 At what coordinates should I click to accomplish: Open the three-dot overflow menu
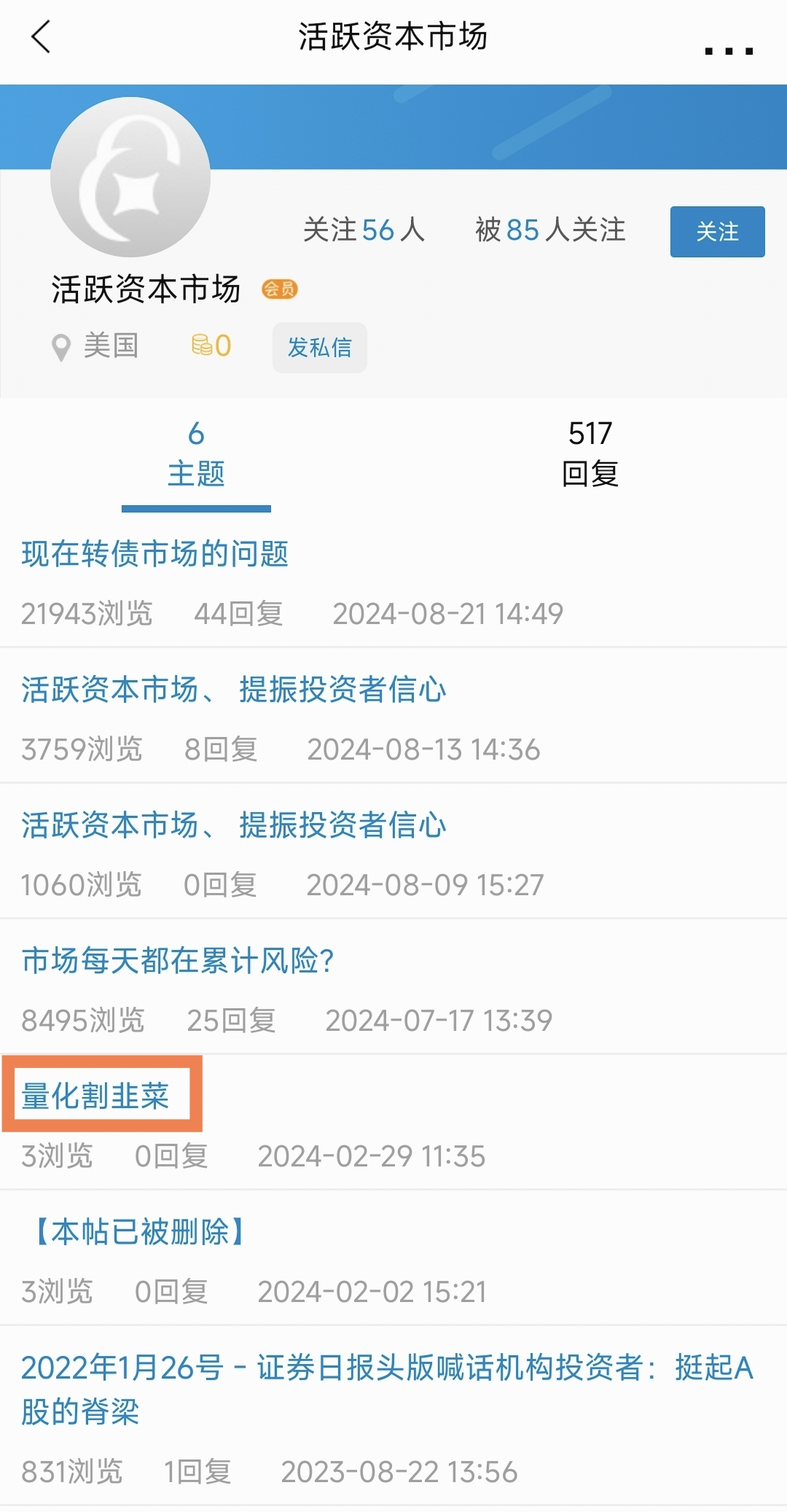pos(728,51)
